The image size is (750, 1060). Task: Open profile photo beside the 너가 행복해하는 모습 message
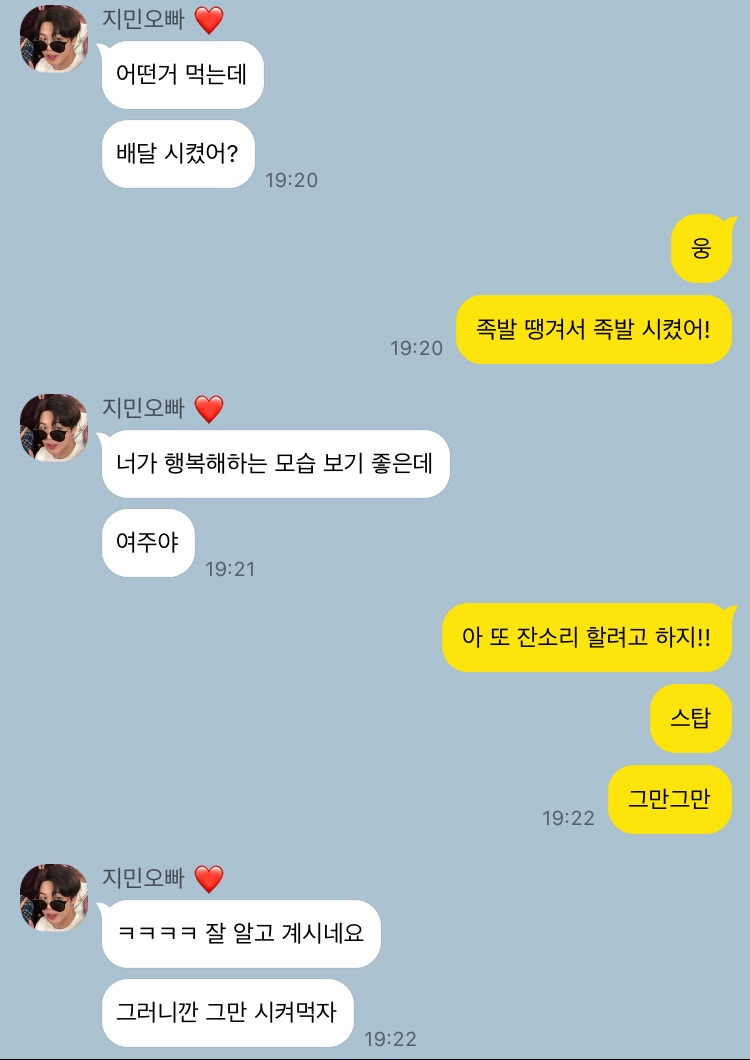54,428
